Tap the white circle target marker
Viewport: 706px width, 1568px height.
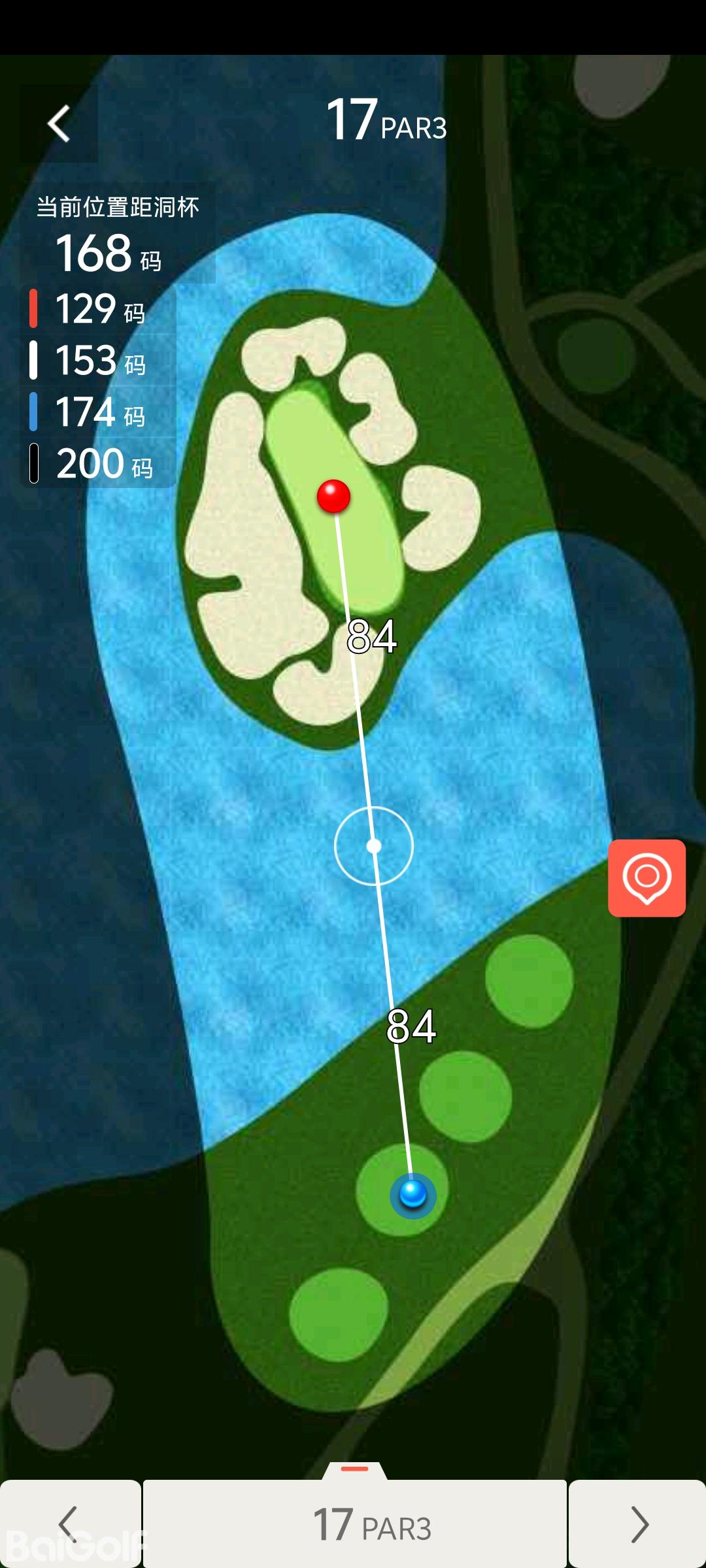coord(374,846)
